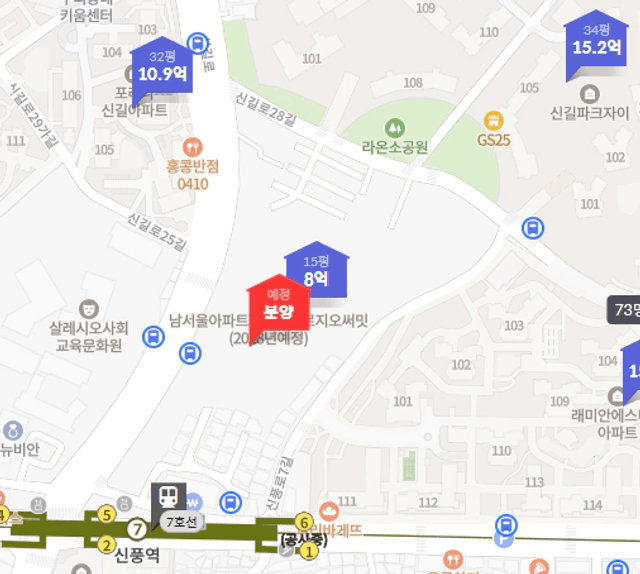Tap the 15평 8억 apartment marker
Screen dimensions: 640x574
[x=316, y=270]
